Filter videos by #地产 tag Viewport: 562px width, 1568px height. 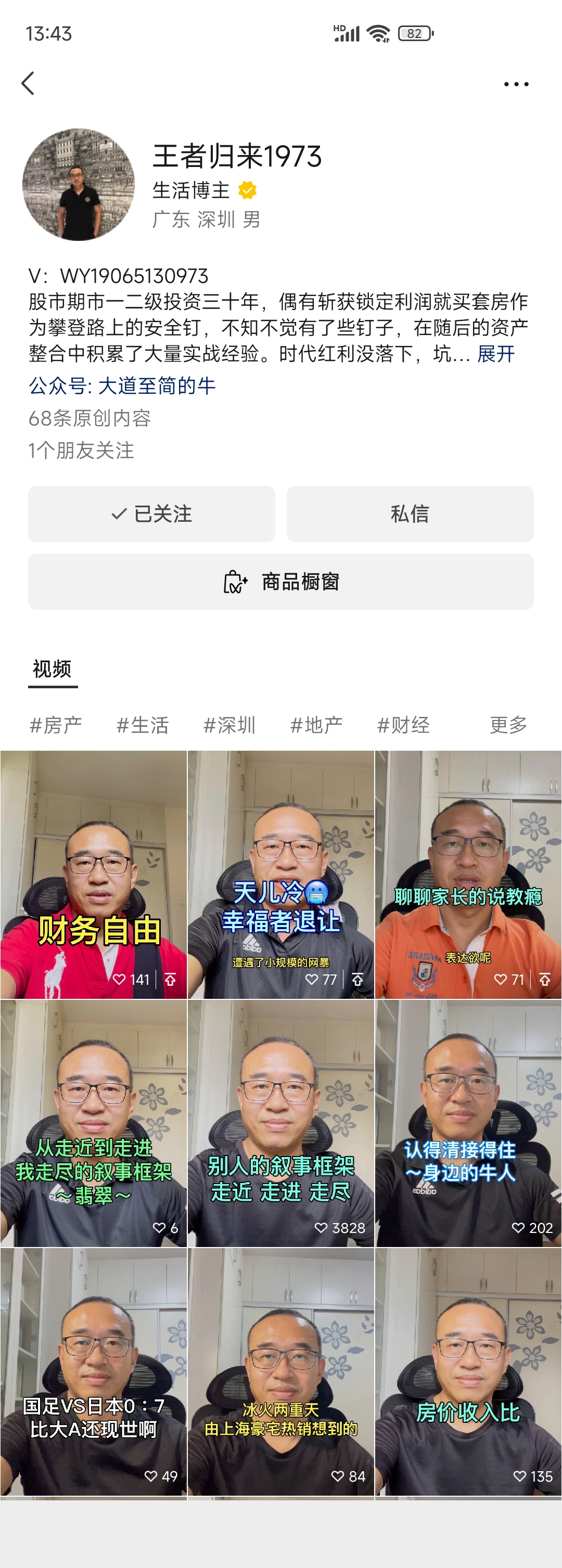pyautogui.click(x=316, y=725)
